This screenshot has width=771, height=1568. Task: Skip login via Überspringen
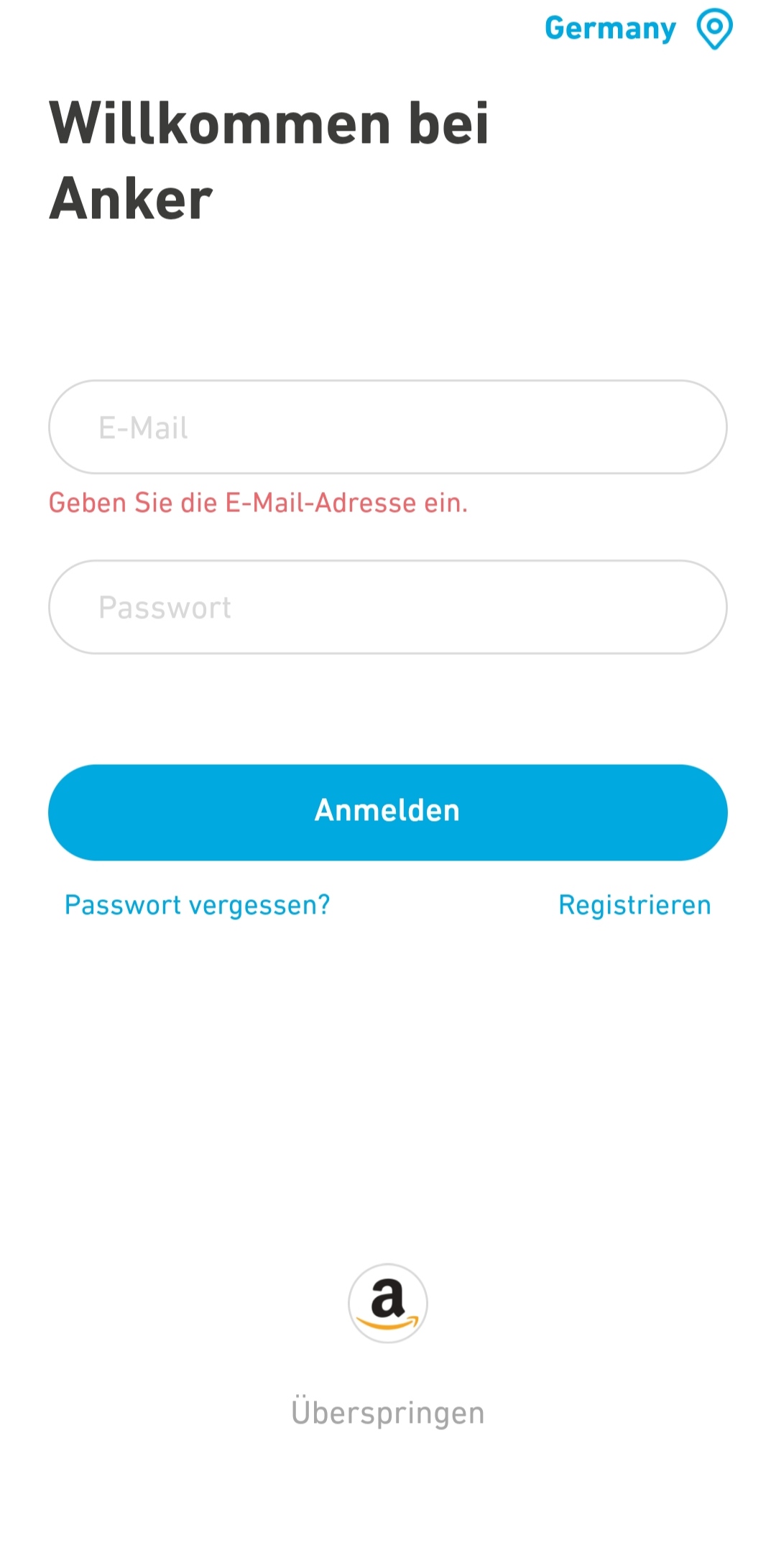(x=388, y=1413)
